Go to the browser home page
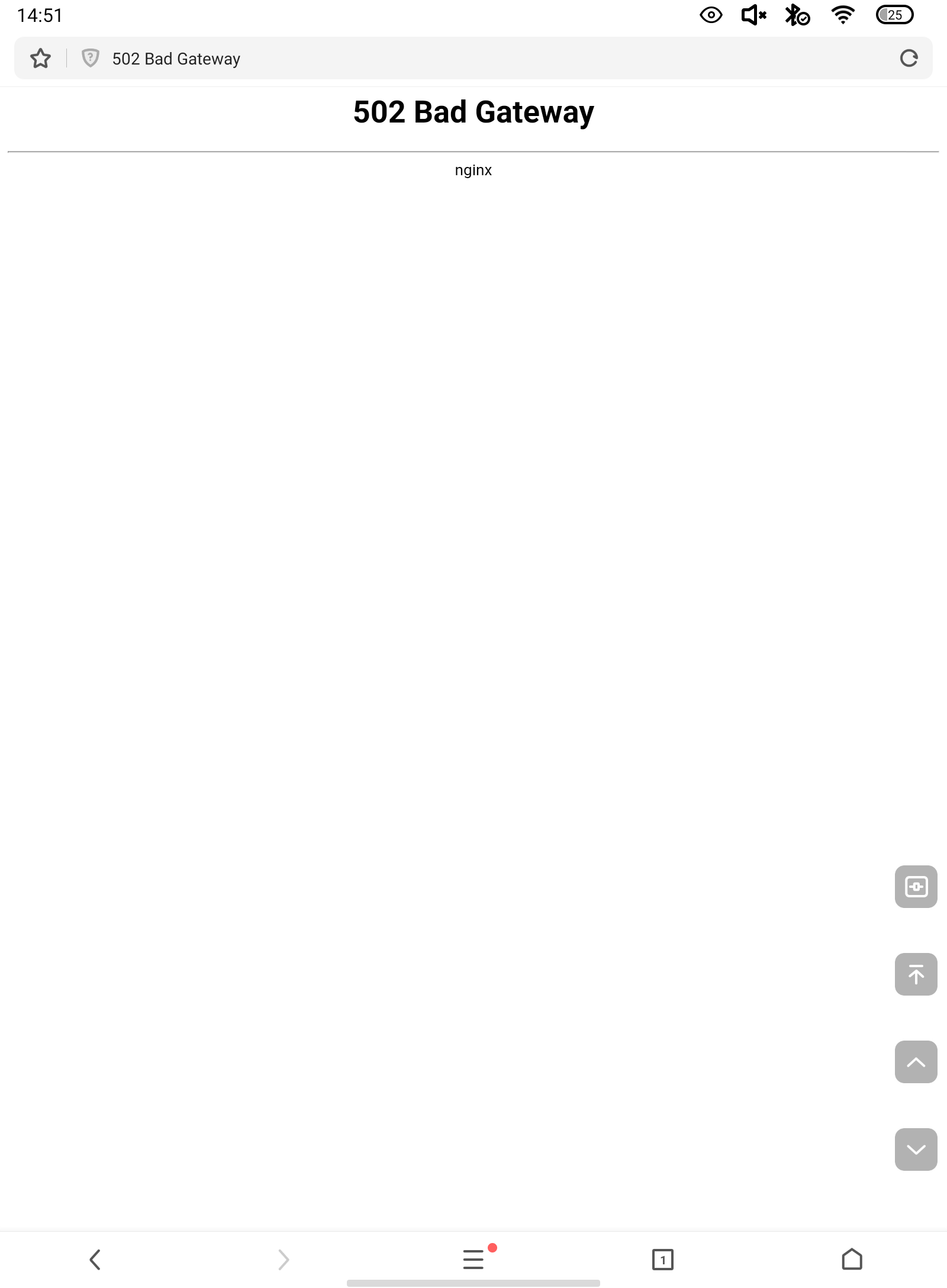This screenshot has width=947, height=1288. click(852, 1260)
